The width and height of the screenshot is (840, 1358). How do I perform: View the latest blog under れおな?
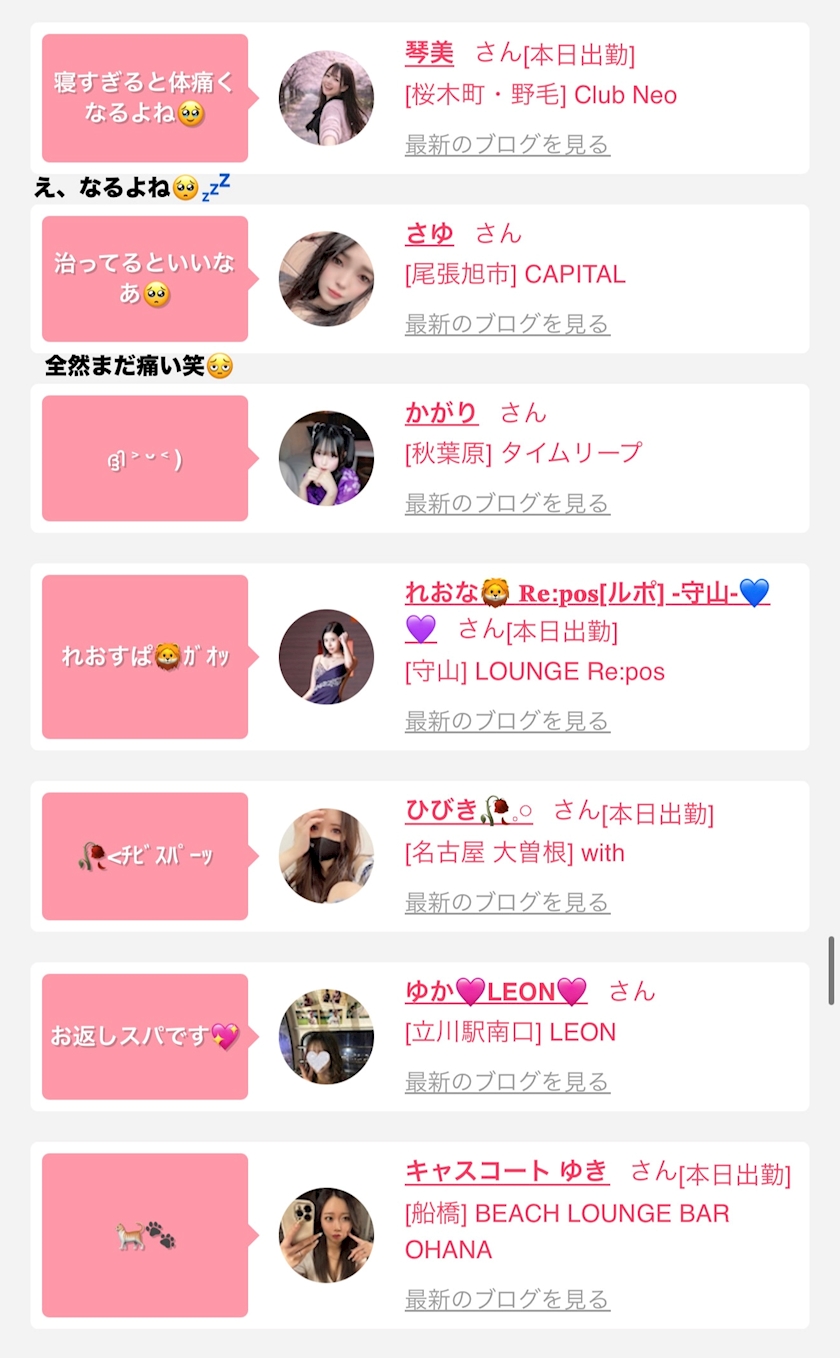point(507,721)
